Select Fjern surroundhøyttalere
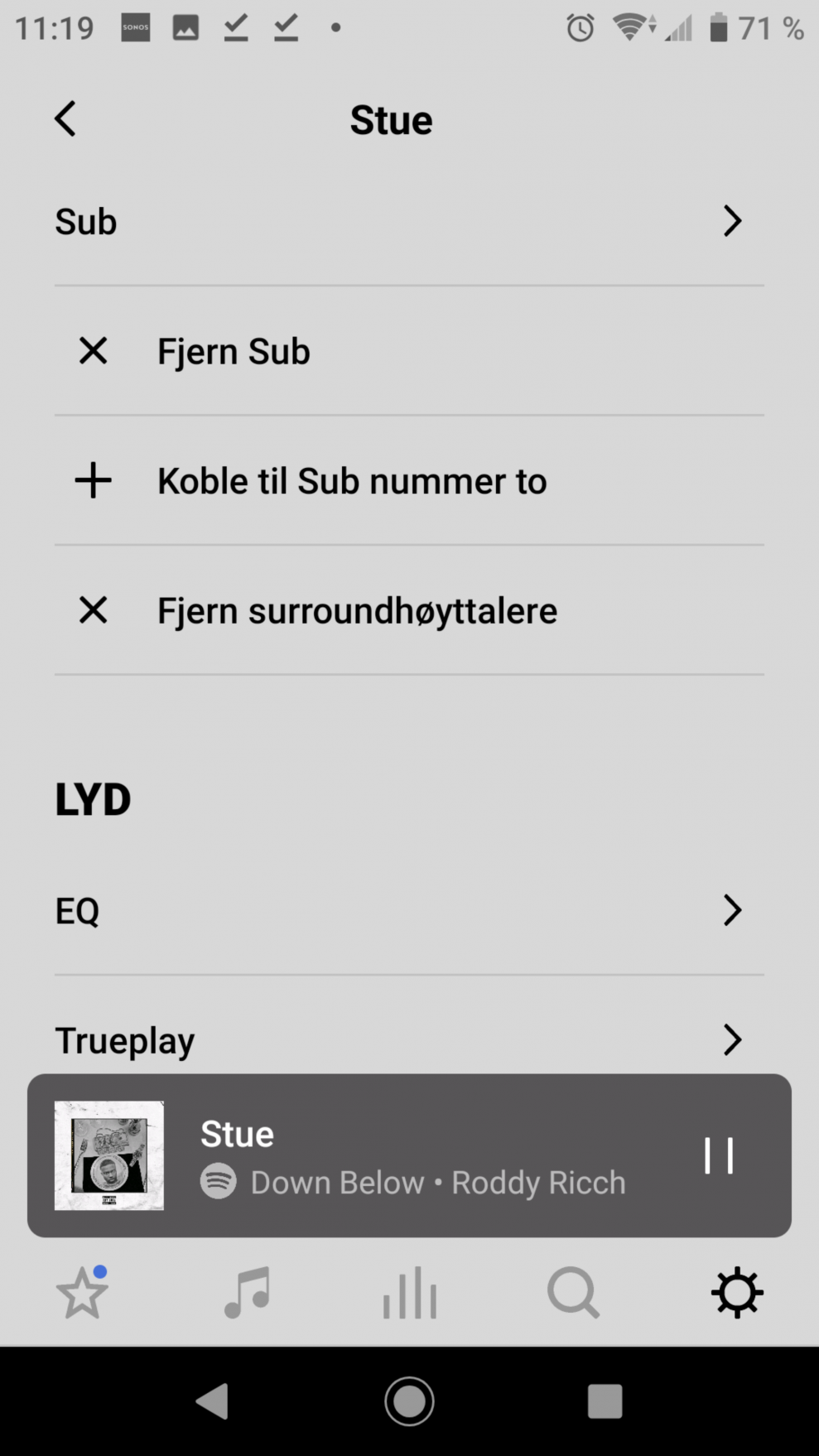The height and width of the screenshot is (1456, 819). [x=409, y=611]
